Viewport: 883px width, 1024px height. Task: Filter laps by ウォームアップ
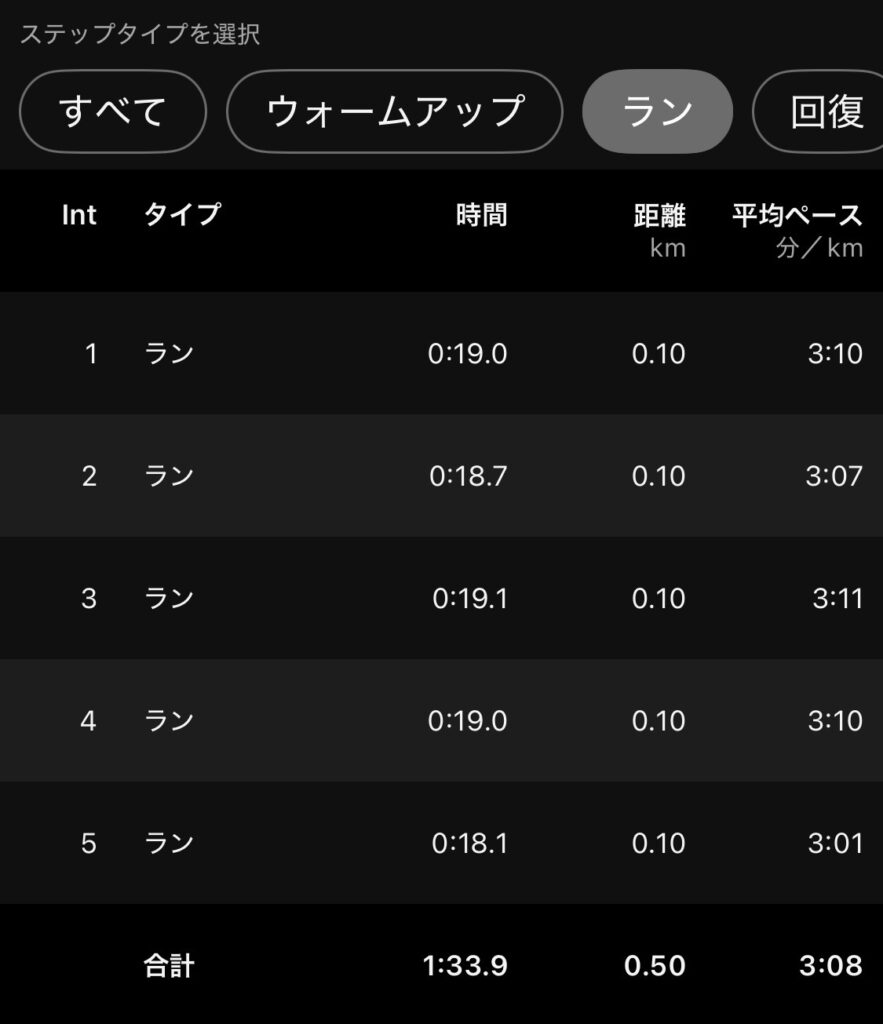tap(395, 111)
